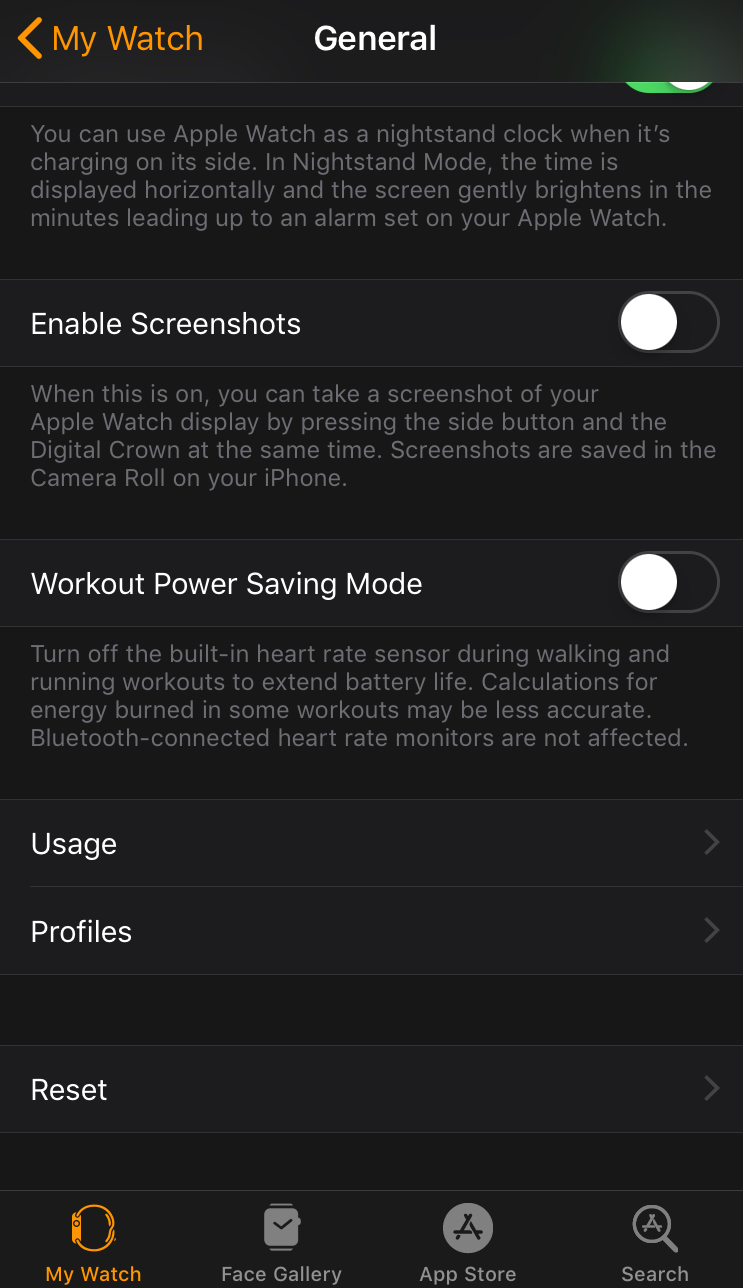Turn on Enable Screenshots

(x=668, y=323)
